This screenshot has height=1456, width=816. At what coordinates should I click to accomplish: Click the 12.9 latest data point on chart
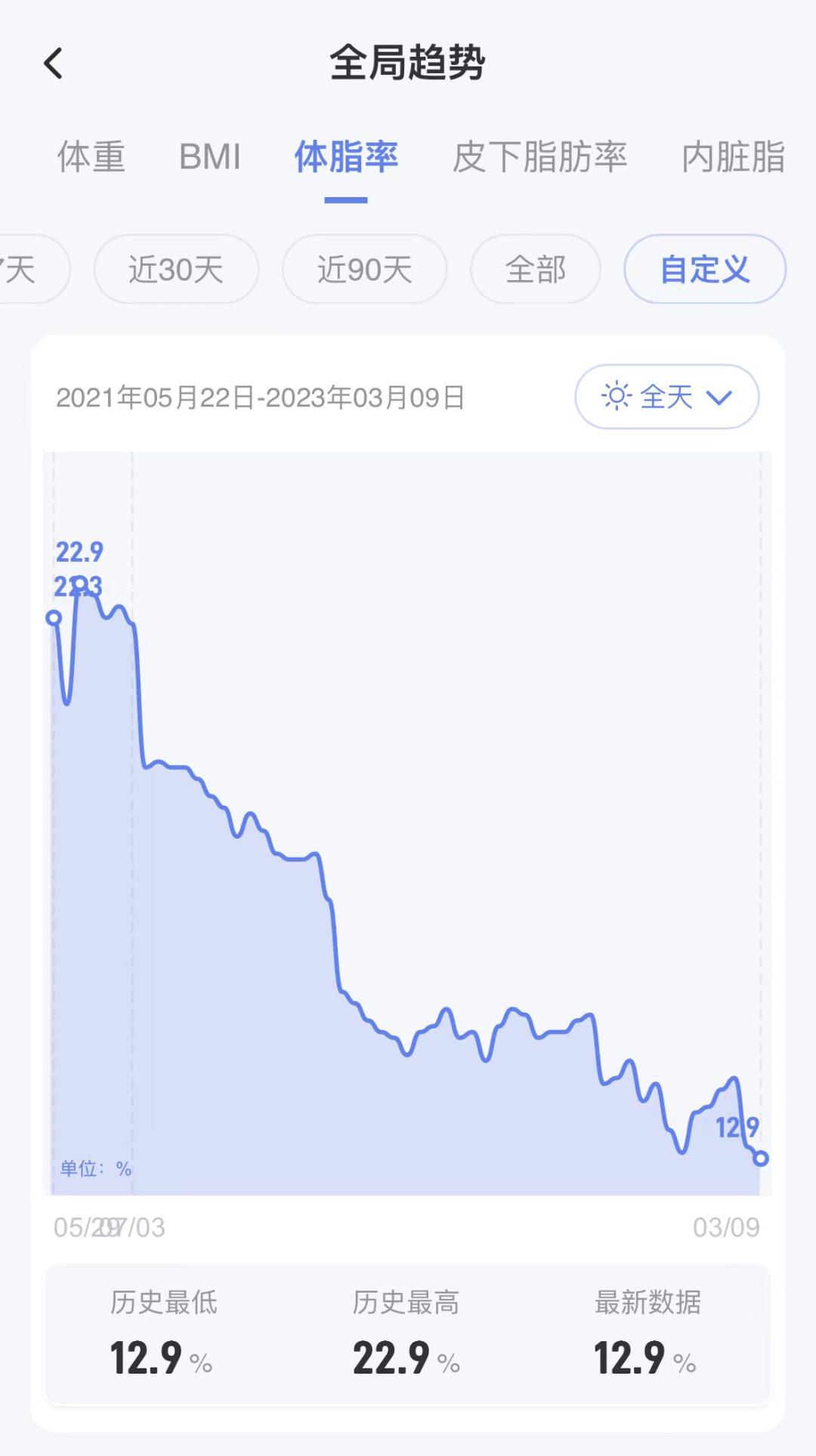pos(759,1158)
